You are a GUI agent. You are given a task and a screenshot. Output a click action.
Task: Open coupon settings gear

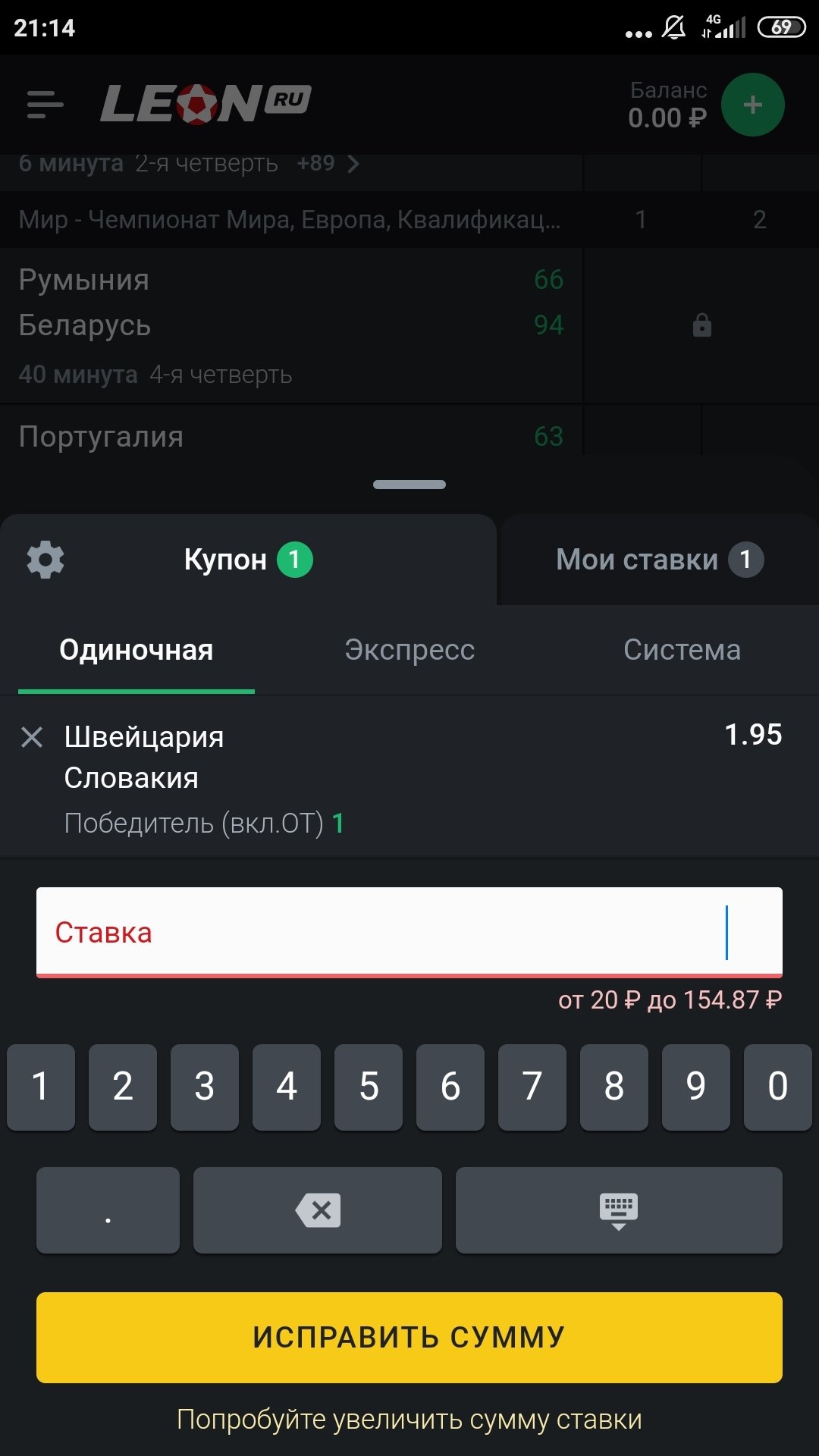click(45, 560)
